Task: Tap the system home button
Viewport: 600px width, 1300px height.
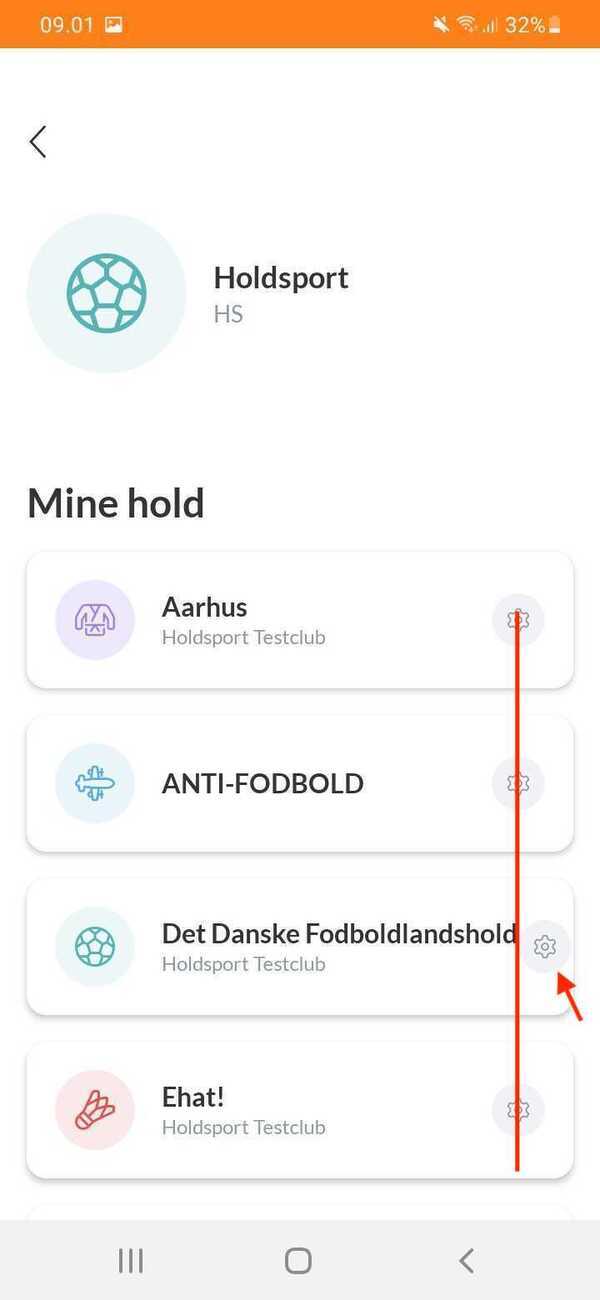Action: tap(298, 1260)
